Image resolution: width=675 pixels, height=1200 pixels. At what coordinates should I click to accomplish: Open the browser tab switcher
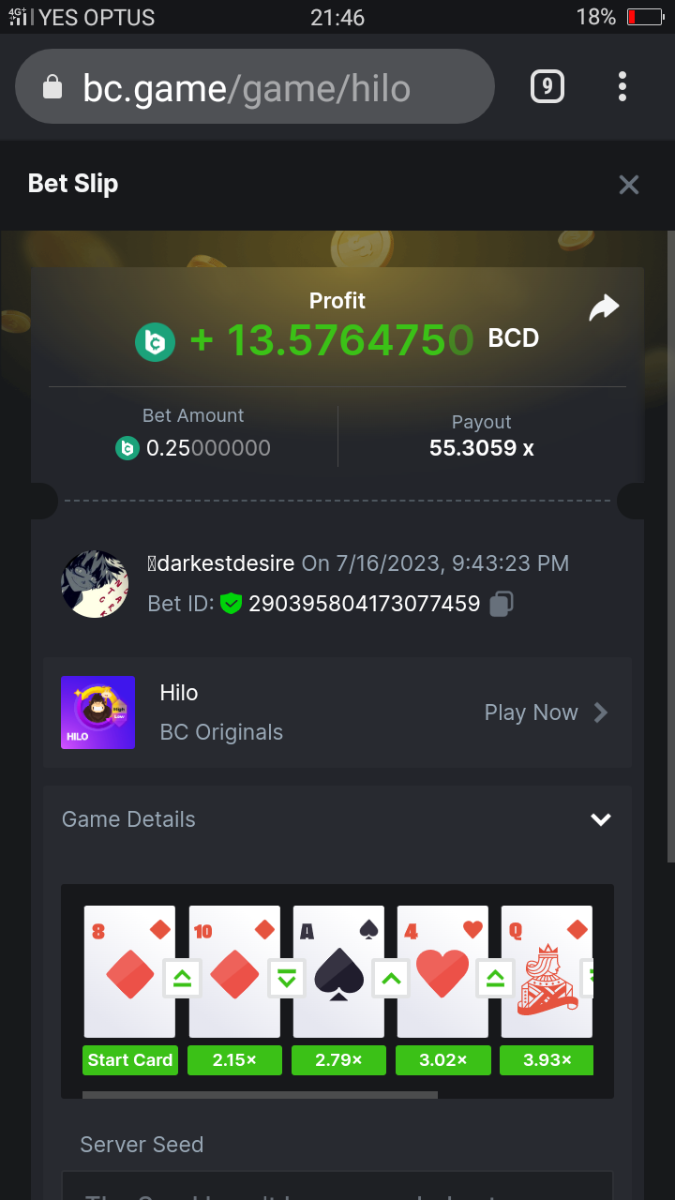click(547, 87)
